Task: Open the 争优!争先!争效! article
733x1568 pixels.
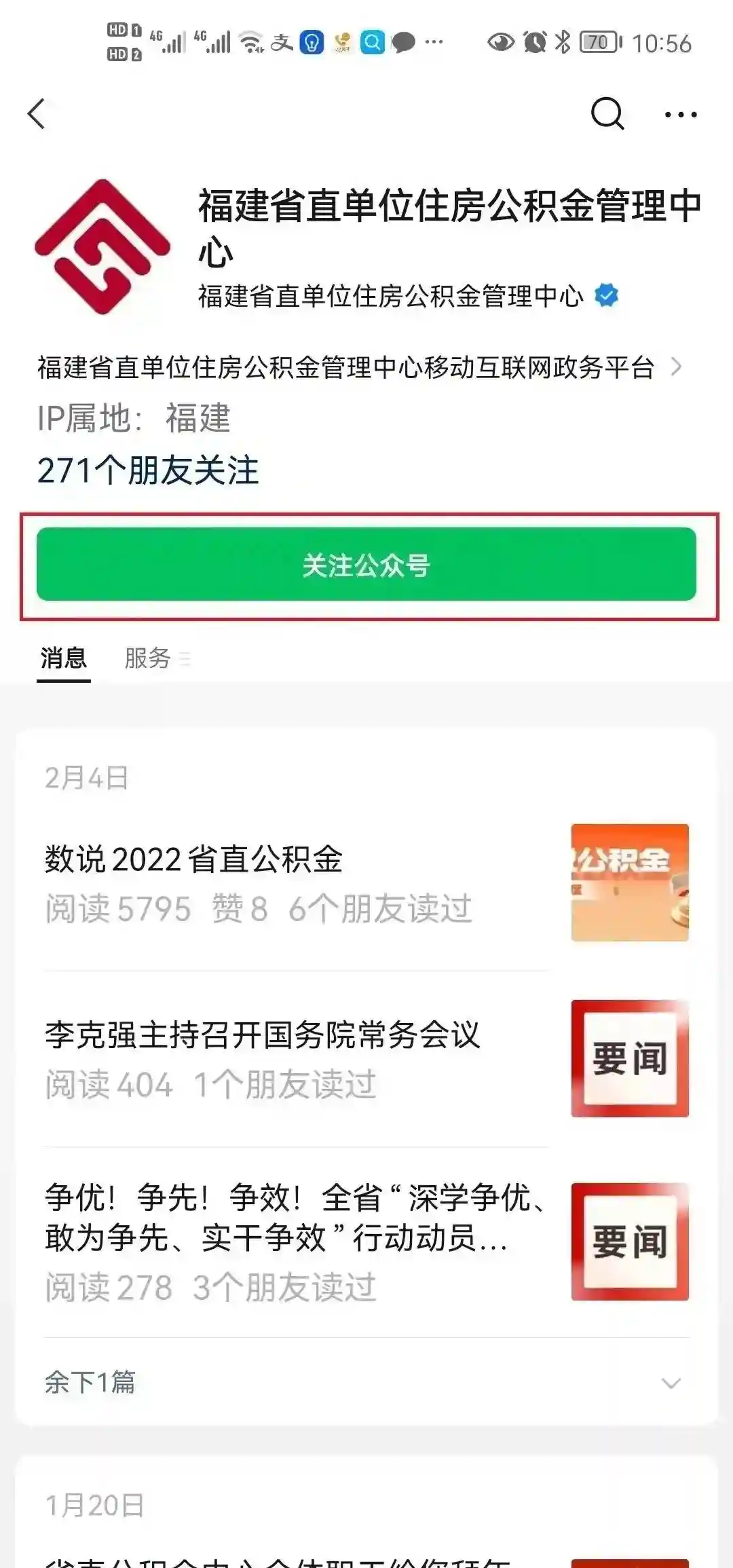Action: click(x=296, y=1217)
